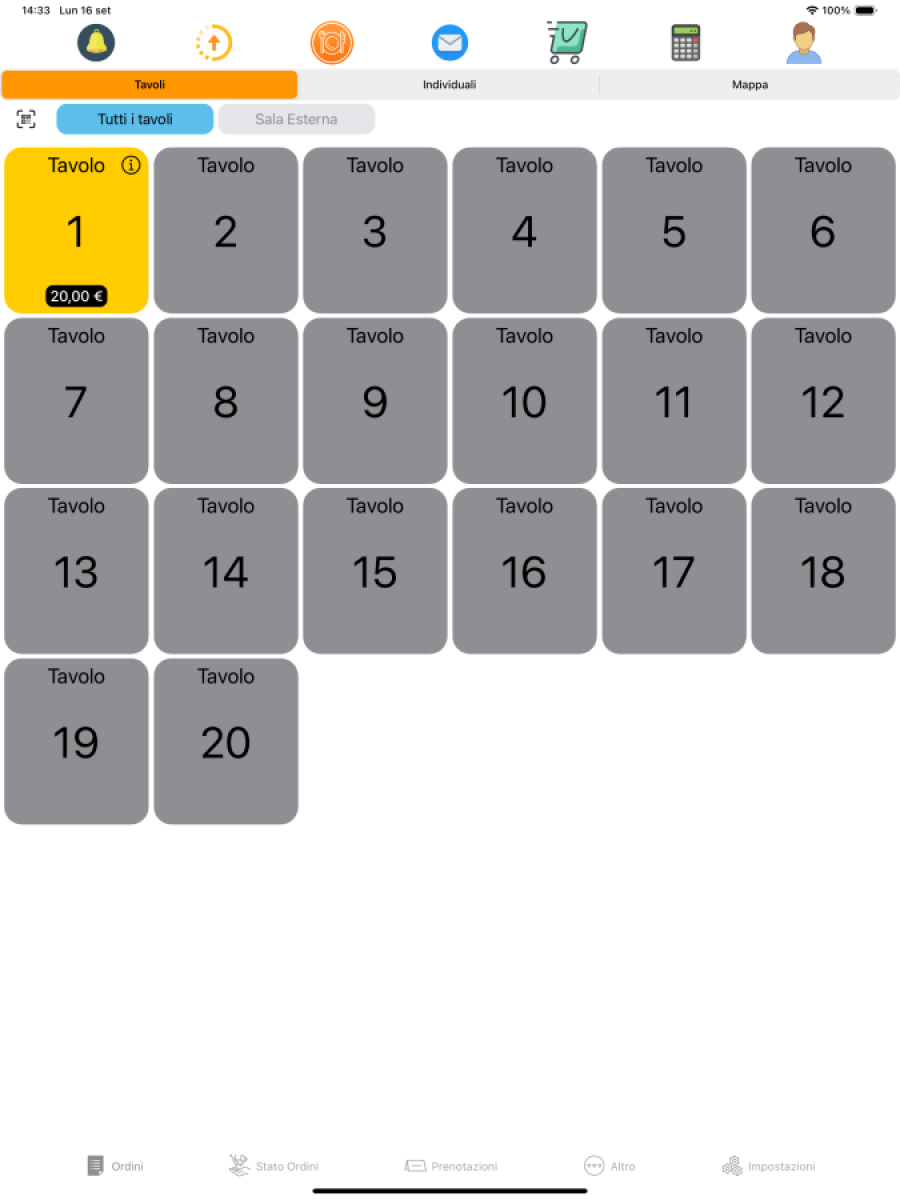Open the shopping cart icon
The height and width of the screenshot is (1200, 900).
click(x=566, y=43)
